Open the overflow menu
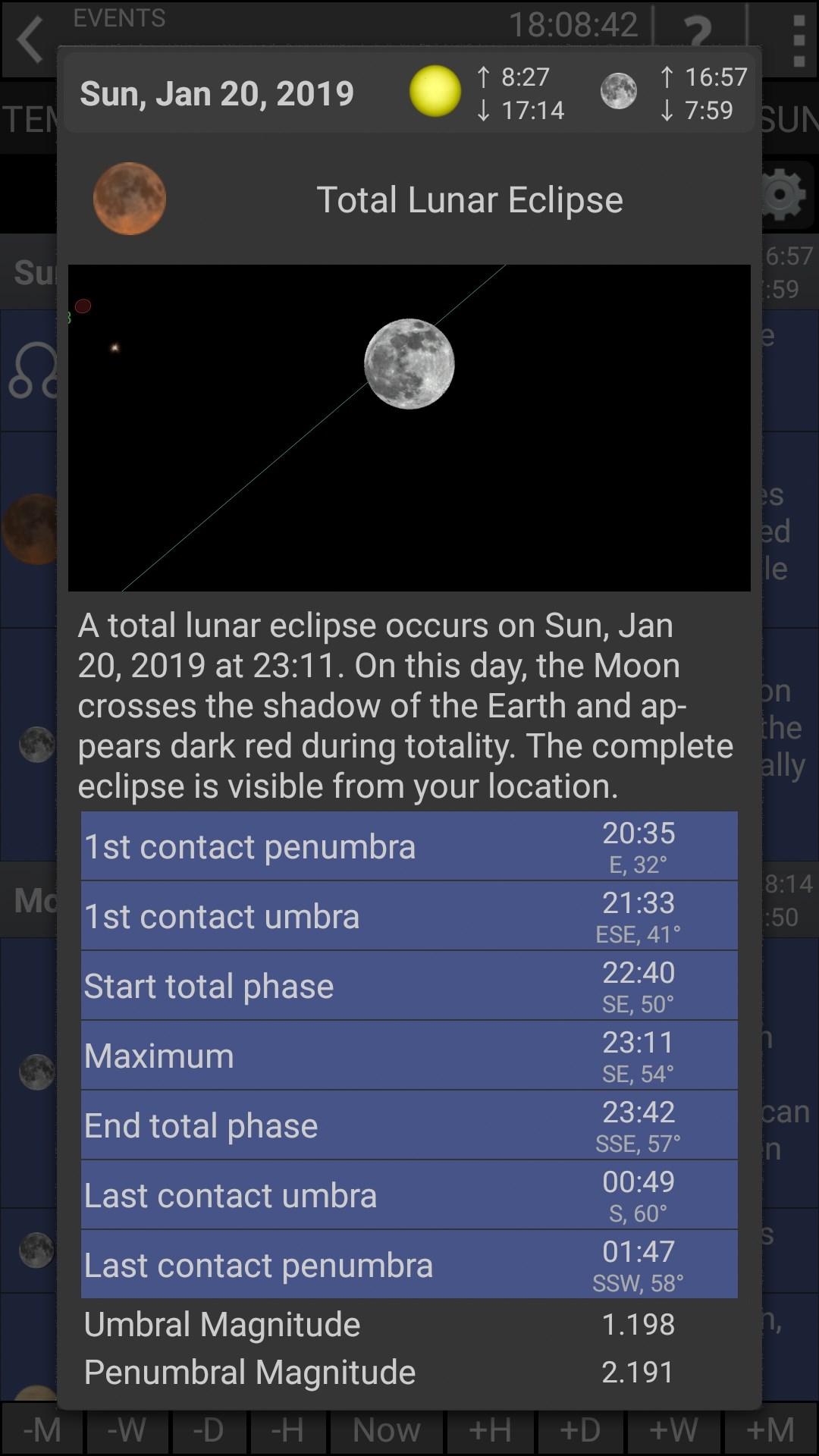This screenshot has height=1456, width=819. click(x=798, y=39)
